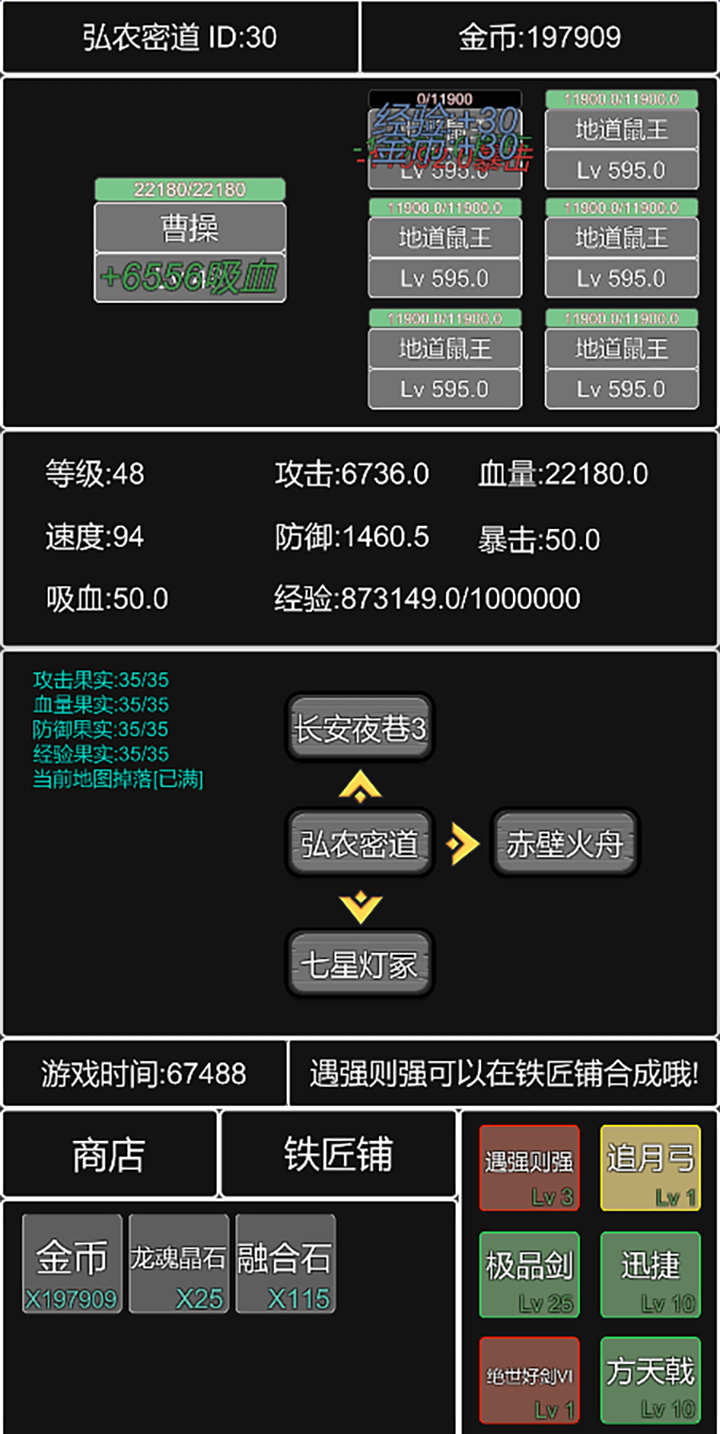Viewport: 720px width, 1434px height.
Task: Tap the 极品剑 Lv 25 item
Action: pos(529,1275)
